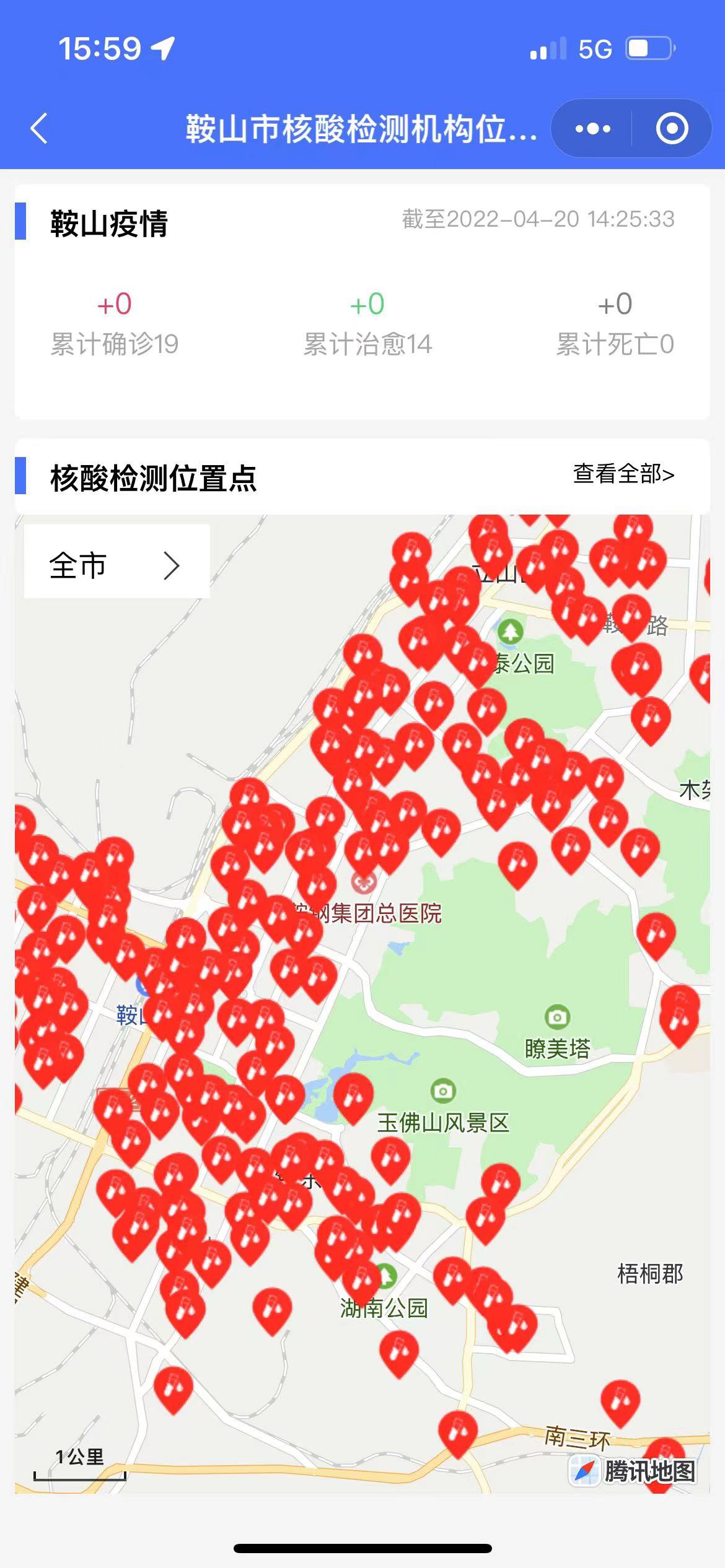The image size is (725, 1568).
Task: Open the mini program overflow menu
Action: pos(592,129)
